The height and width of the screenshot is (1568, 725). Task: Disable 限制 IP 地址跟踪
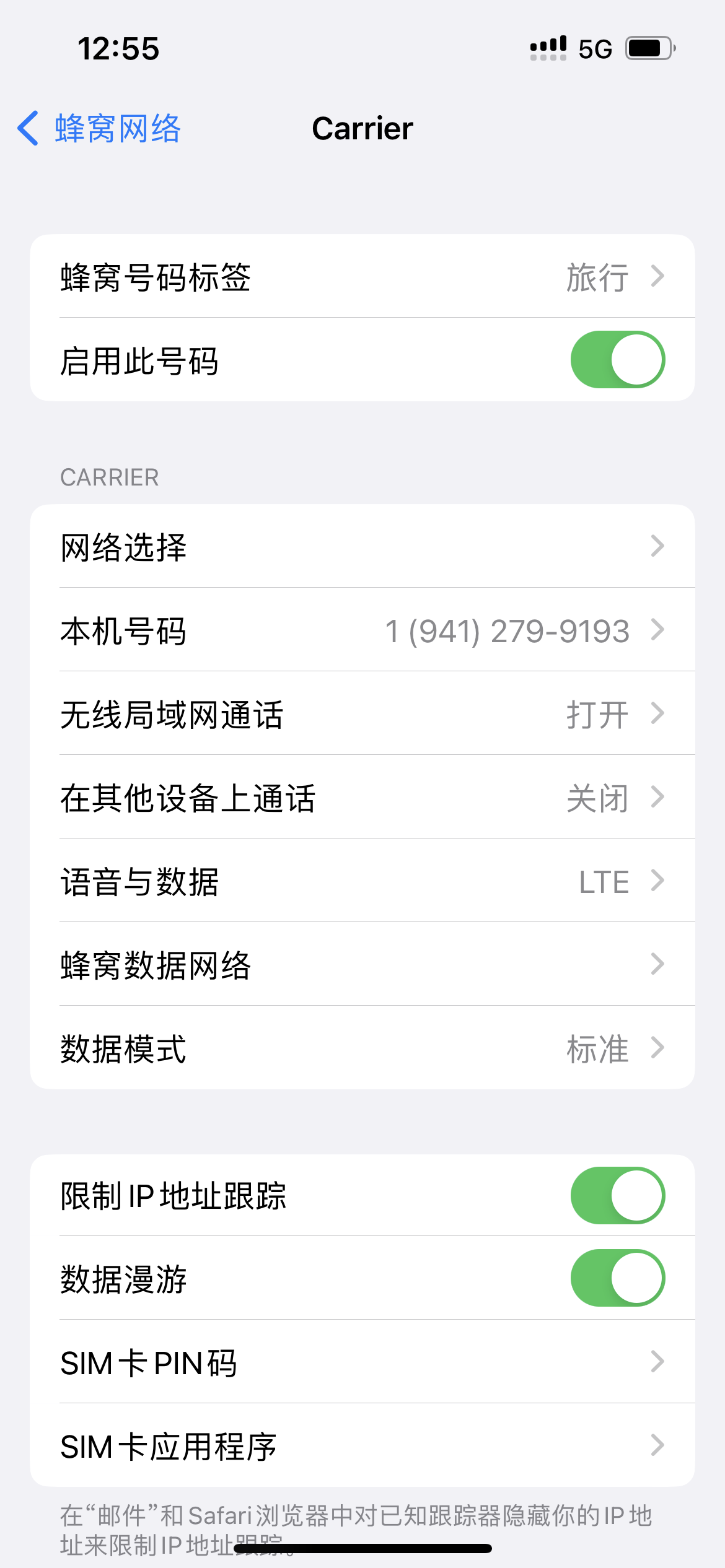(x=617, y=1196)
